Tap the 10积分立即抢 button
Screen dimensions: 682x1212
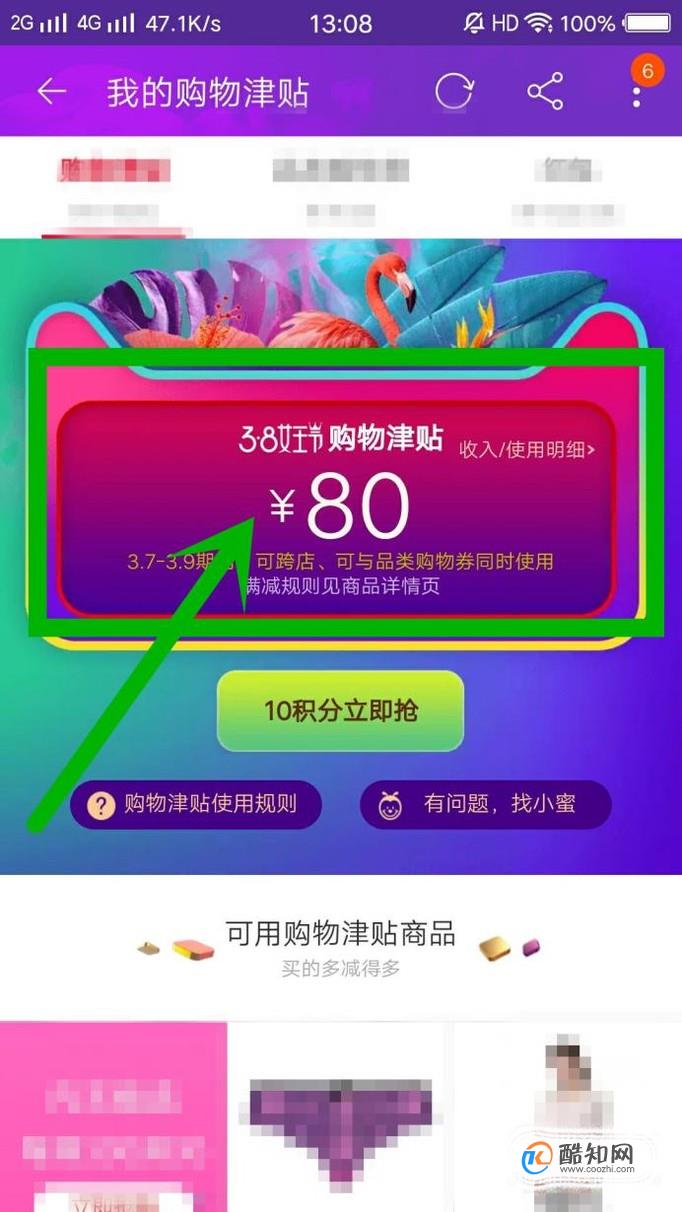[x=340, y=711]
